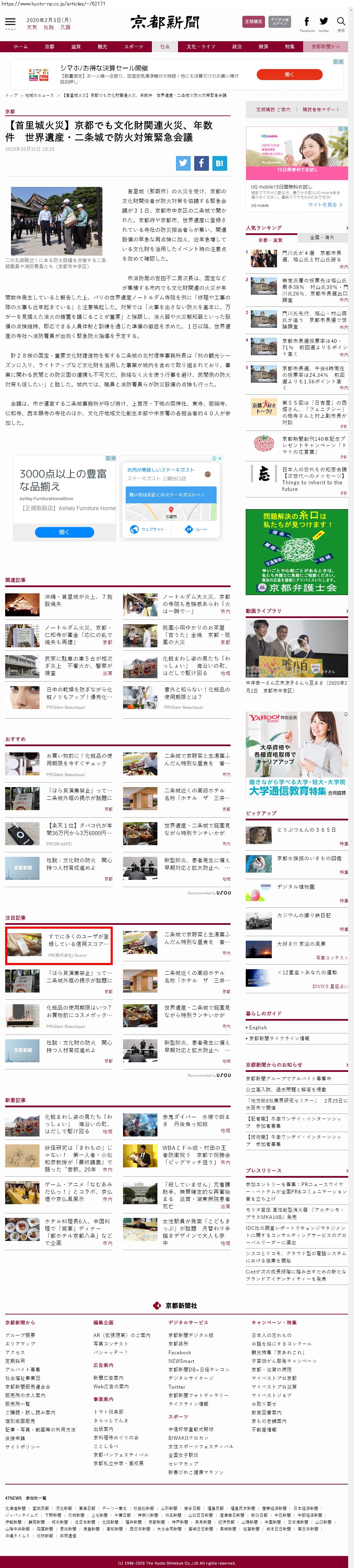The width and height of the screenshot is (354, 1568).
Task: Switch to the スポーツ navigation tab
Action: [x=133, y=46]
